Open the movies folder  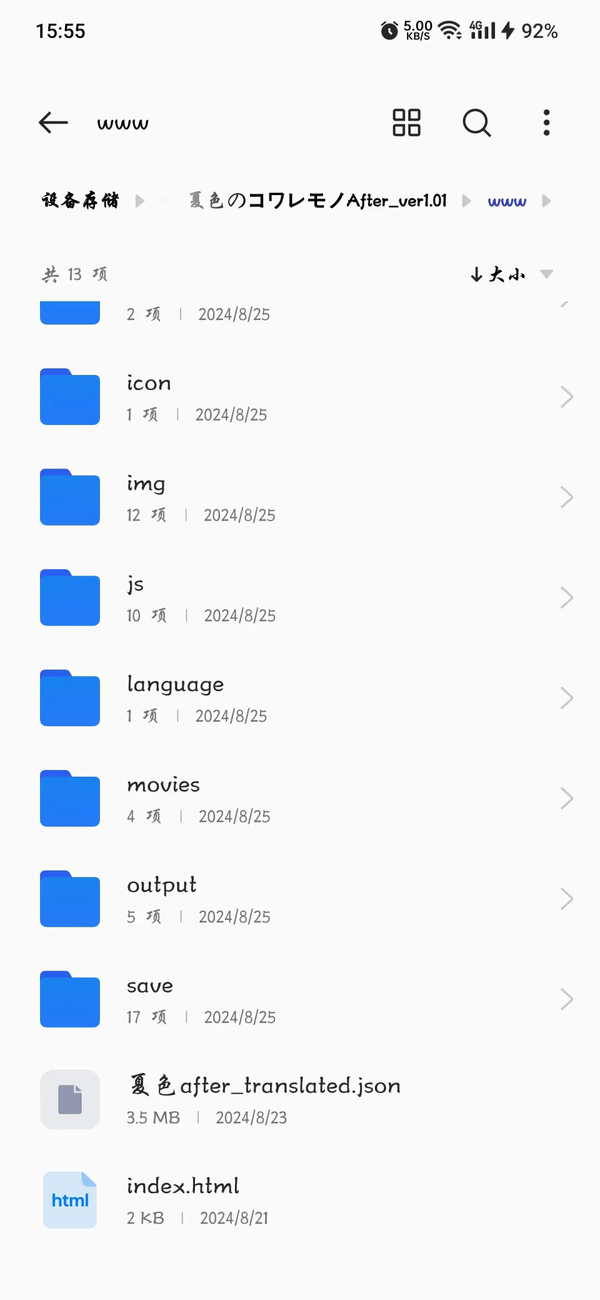pos(300,798)
